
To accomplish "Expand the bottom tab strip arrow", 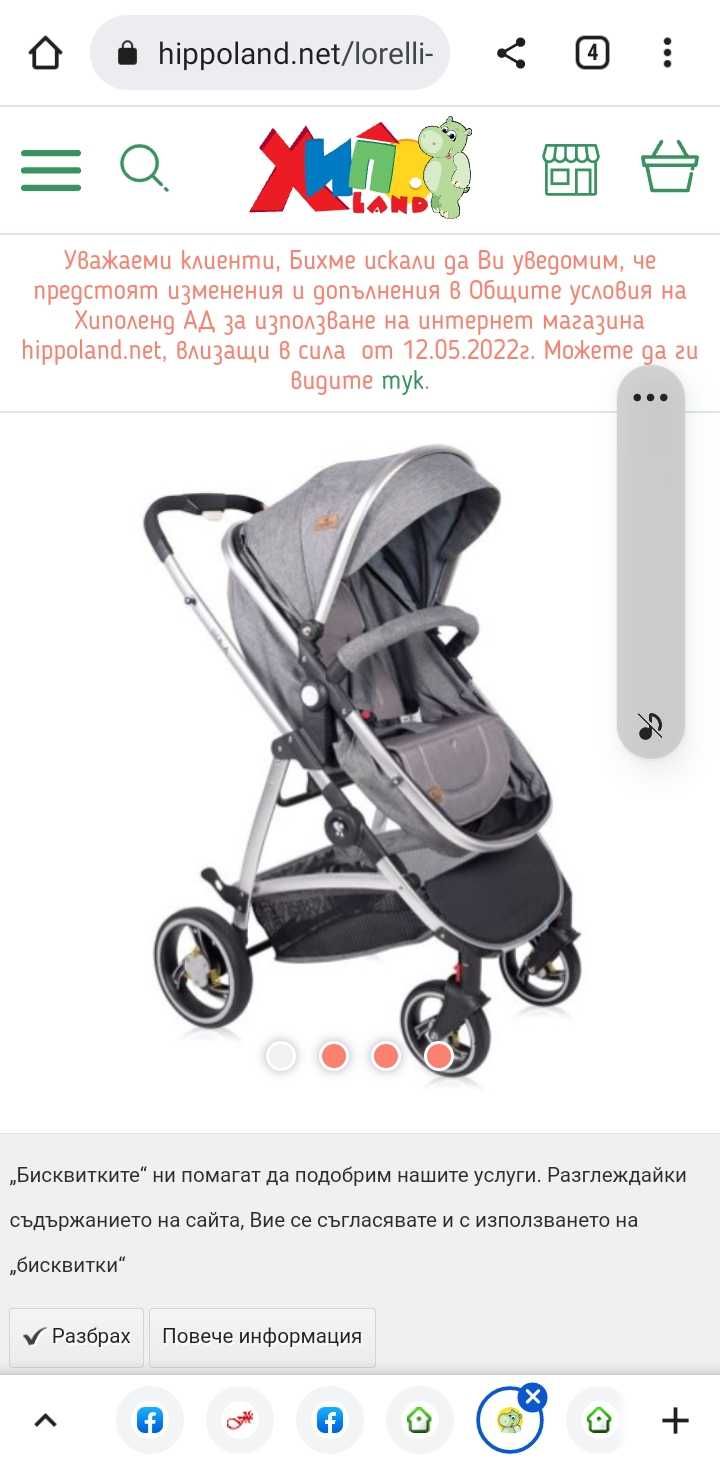I will [x=46, y=1420].
